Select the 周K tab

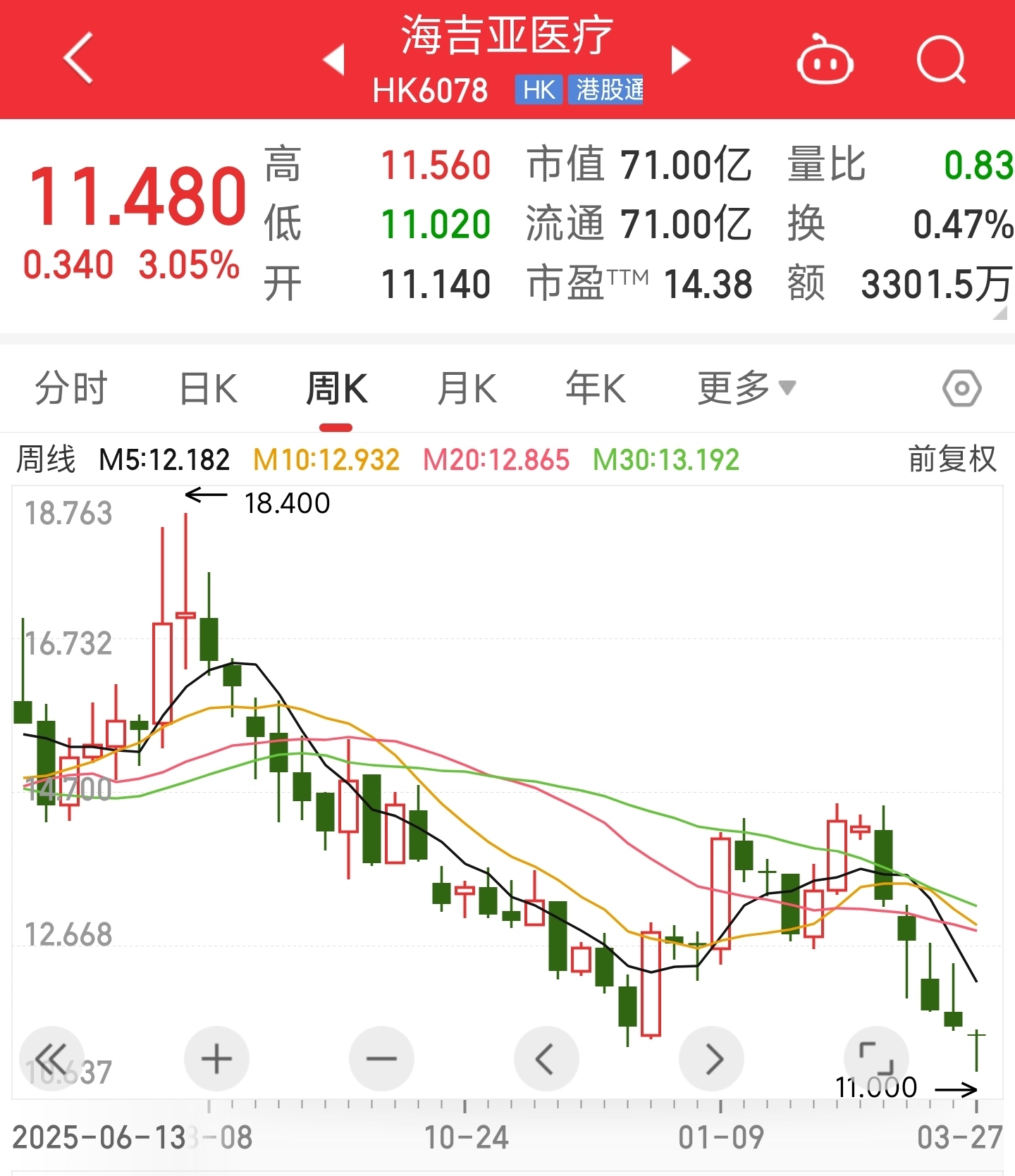[x=336, y=390]
